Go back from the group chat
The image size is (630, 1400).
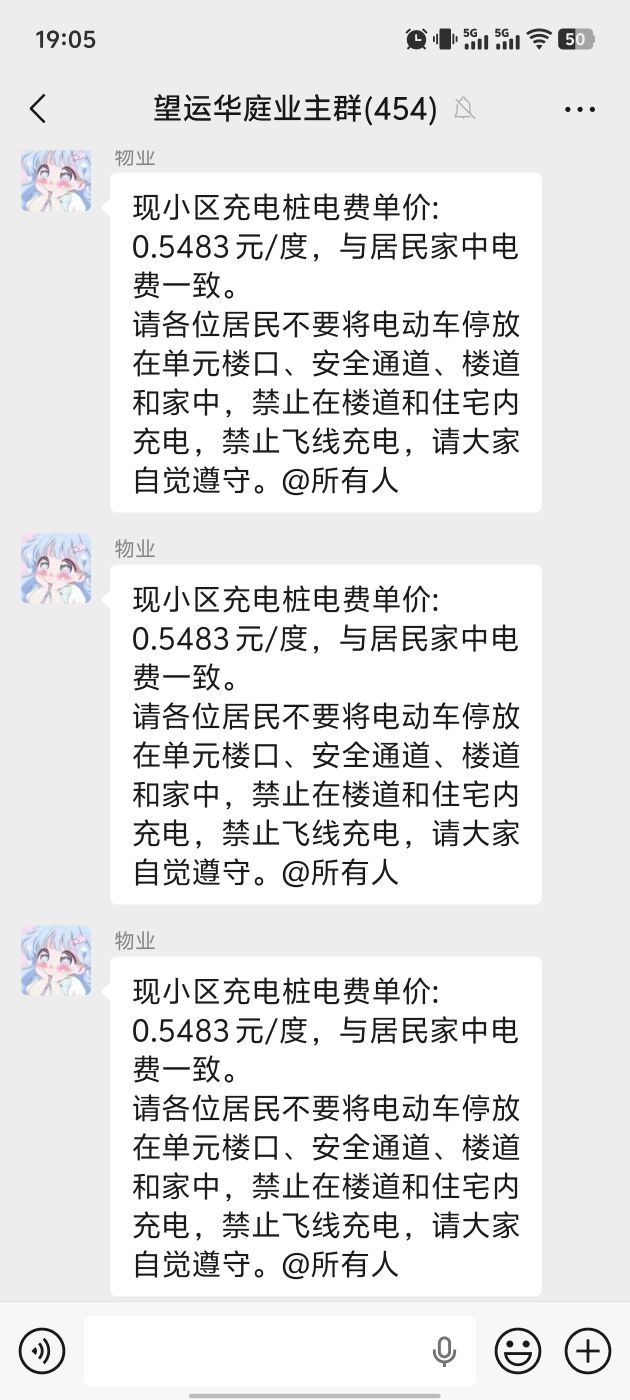point(38,109)
